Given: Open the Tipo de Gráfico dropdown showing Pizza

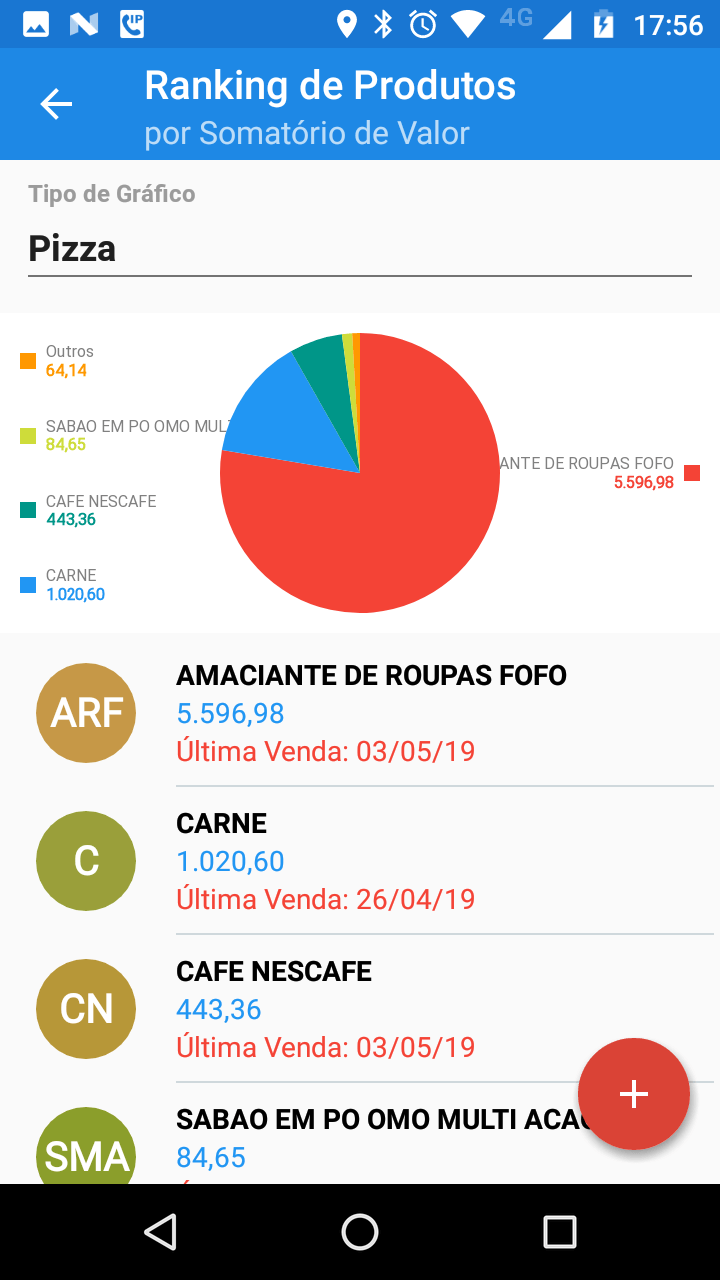Looking at the screenshot, I should (359, 248).
